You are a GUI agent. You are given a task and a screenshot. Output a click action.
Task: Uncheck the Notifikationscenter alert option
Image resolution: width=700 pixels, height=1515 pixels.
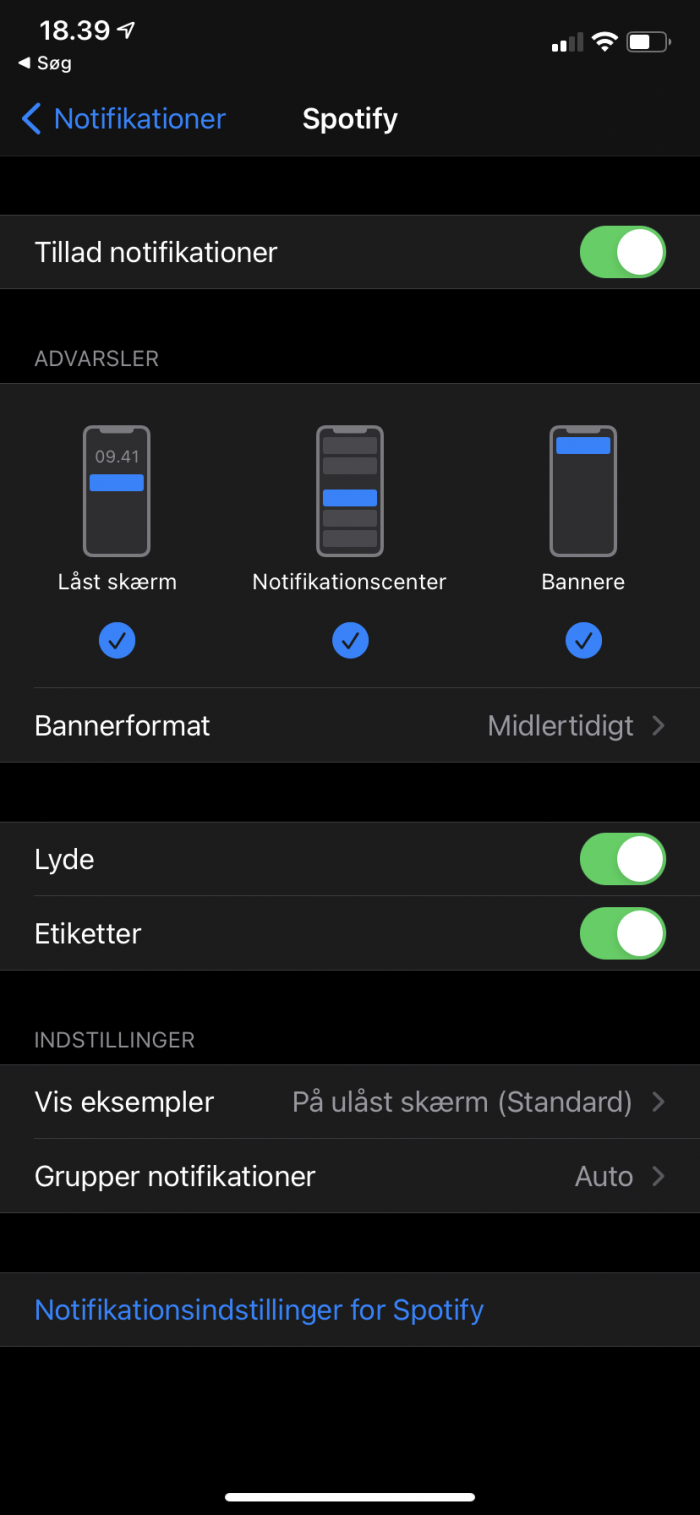[x=350, y=640]
